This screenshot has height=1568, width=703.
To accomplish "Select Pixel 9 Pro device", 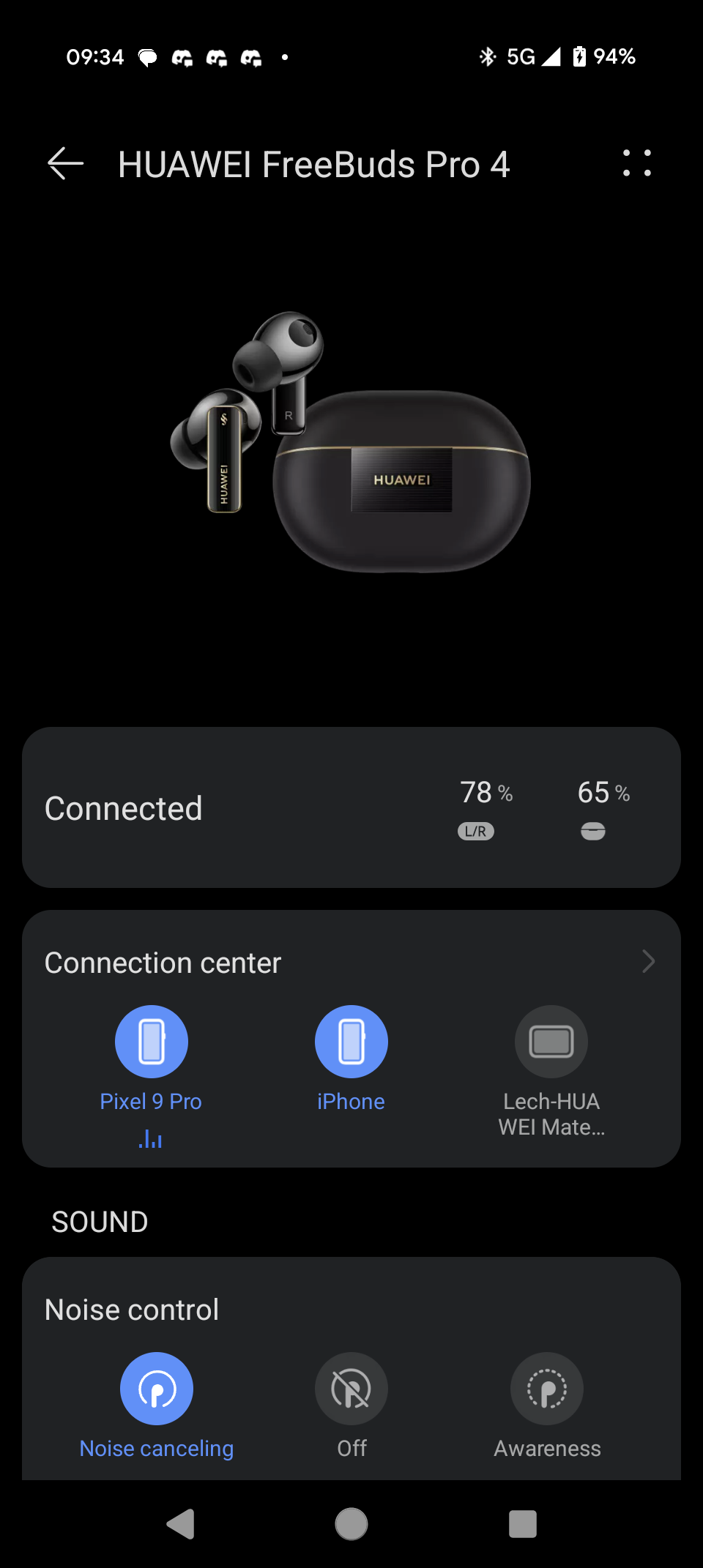I will coord(152,1042).
